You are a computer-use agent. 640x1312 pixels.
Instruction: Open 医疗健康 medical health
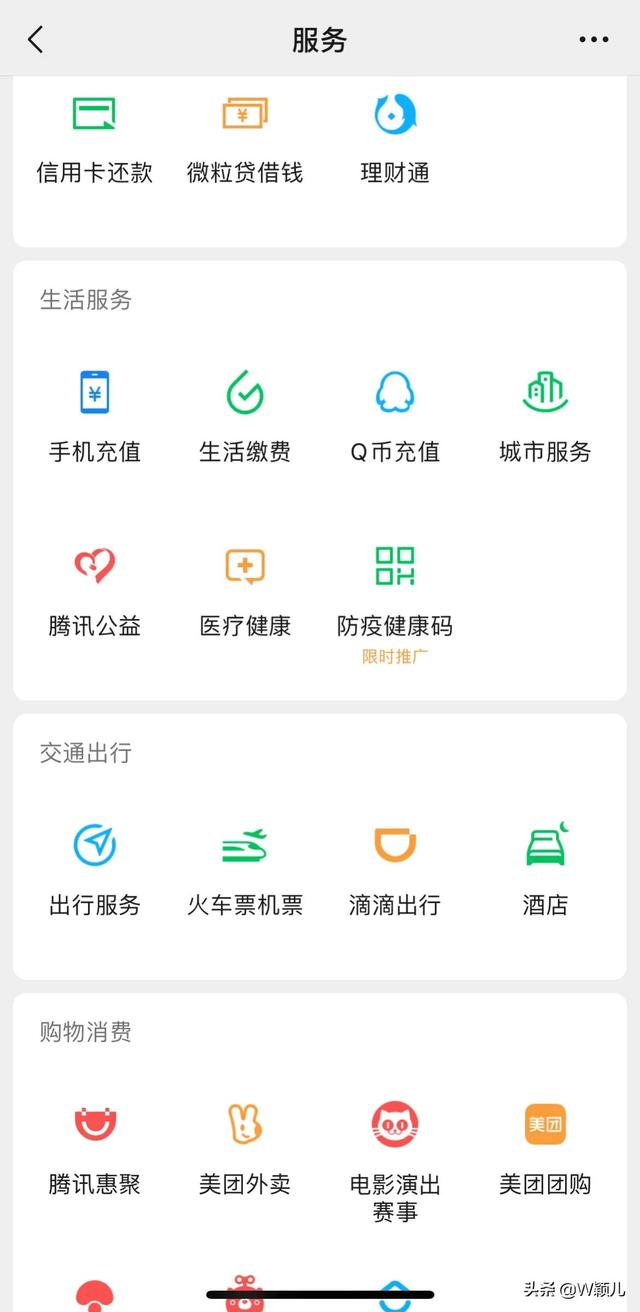tap(245, 592)
